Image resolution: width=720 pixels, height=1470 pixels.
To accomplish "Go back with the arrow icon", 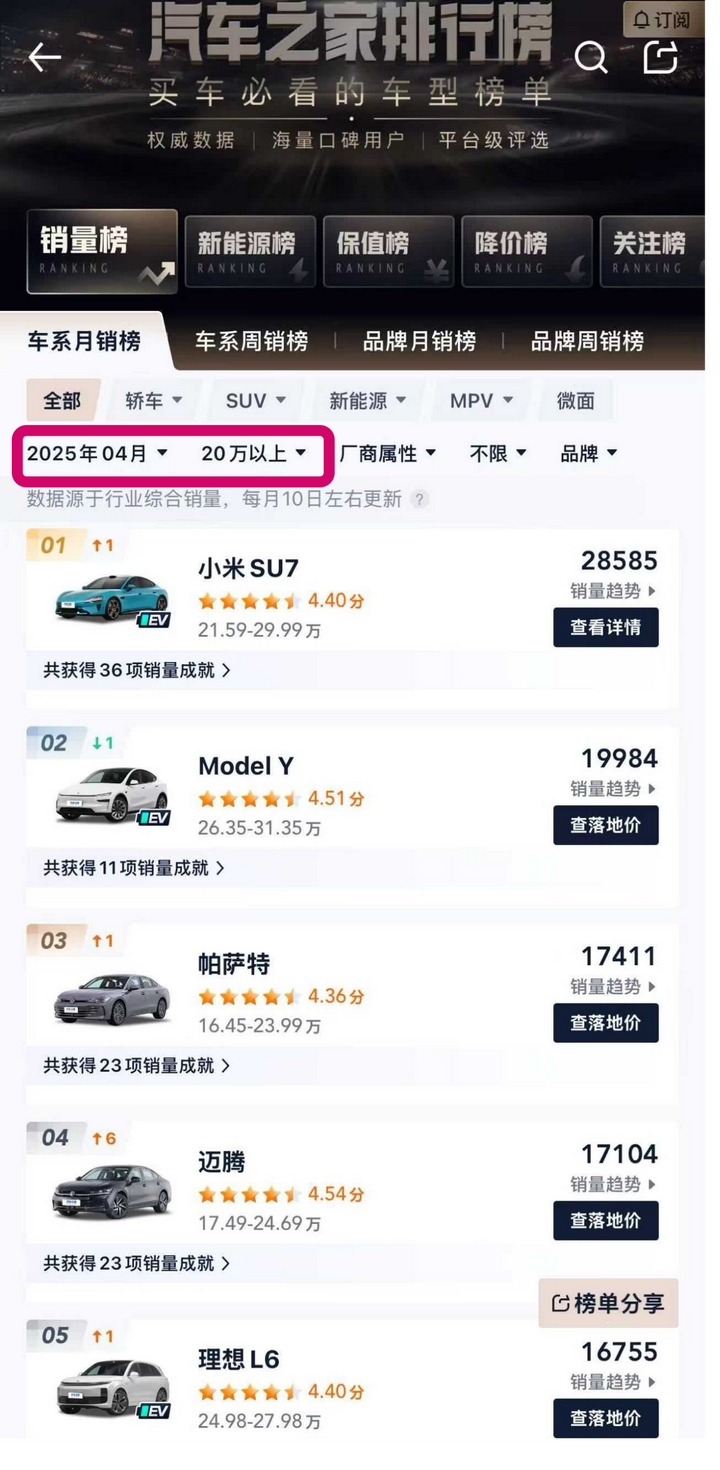I will click(x=45, y=58).
